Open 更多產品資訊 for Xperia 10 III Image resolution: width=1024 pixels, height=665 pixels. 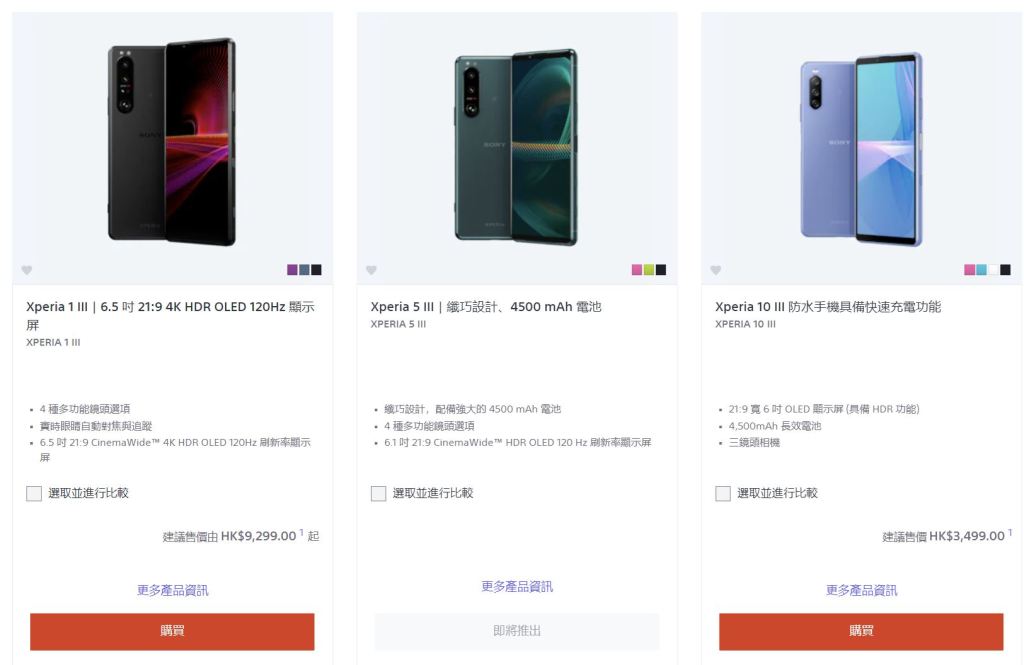pos(861,590)
